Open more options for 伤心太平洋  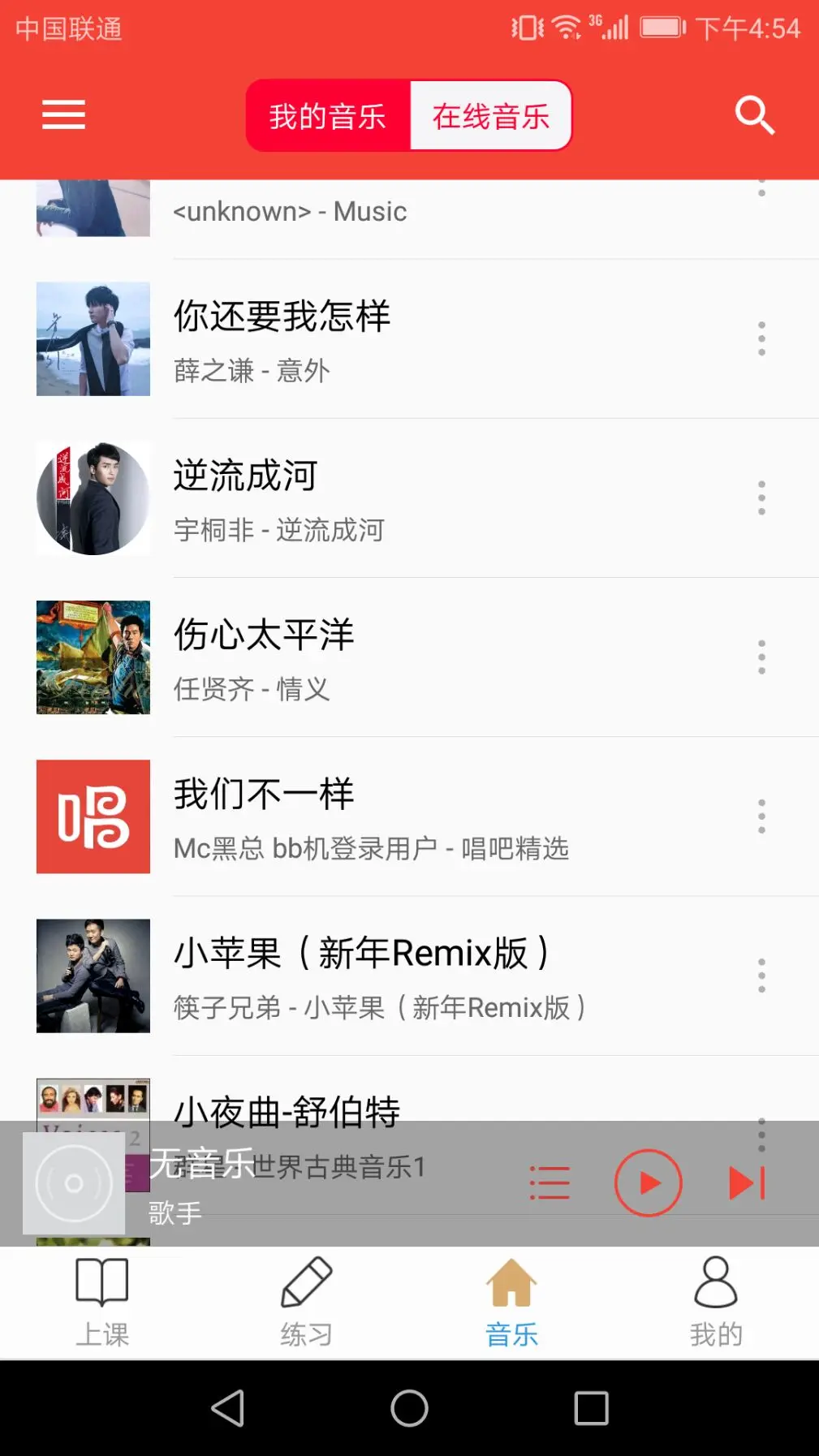[761, 657]
